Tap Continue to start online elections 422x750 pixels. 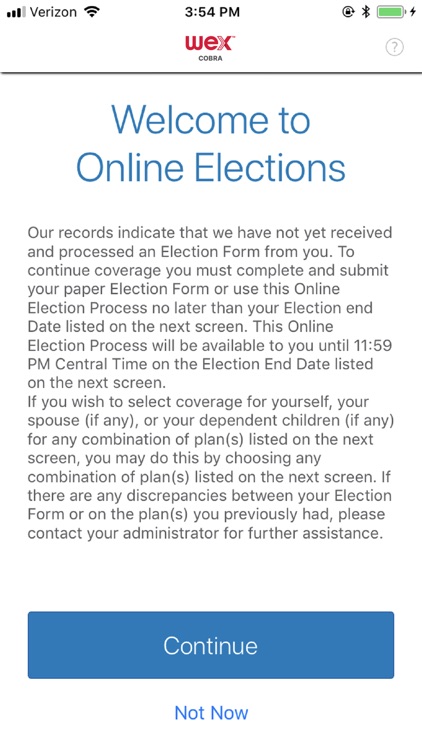click(x=211, y=645)
